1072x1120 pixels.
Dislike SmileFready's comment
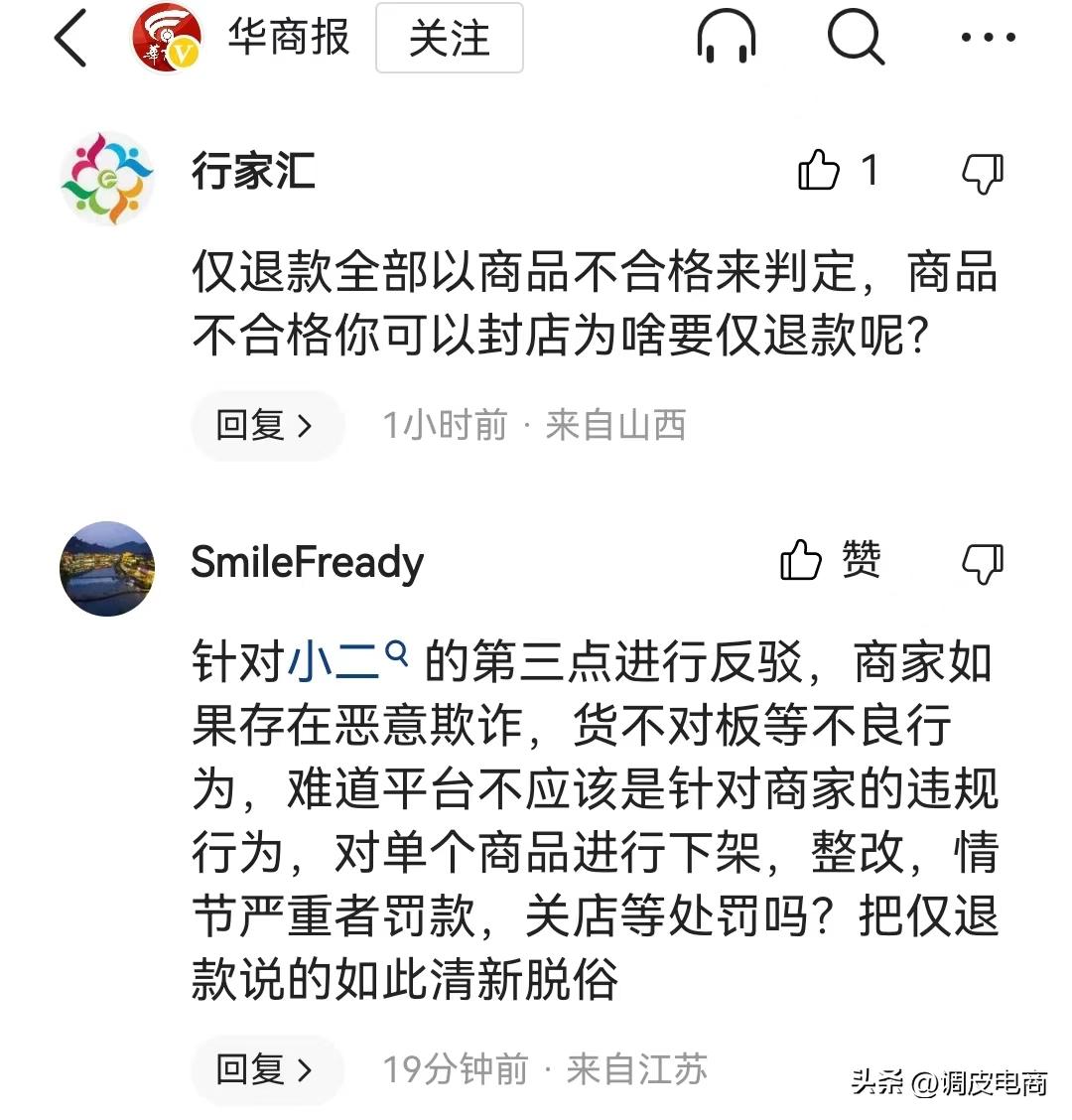[985, 562]
